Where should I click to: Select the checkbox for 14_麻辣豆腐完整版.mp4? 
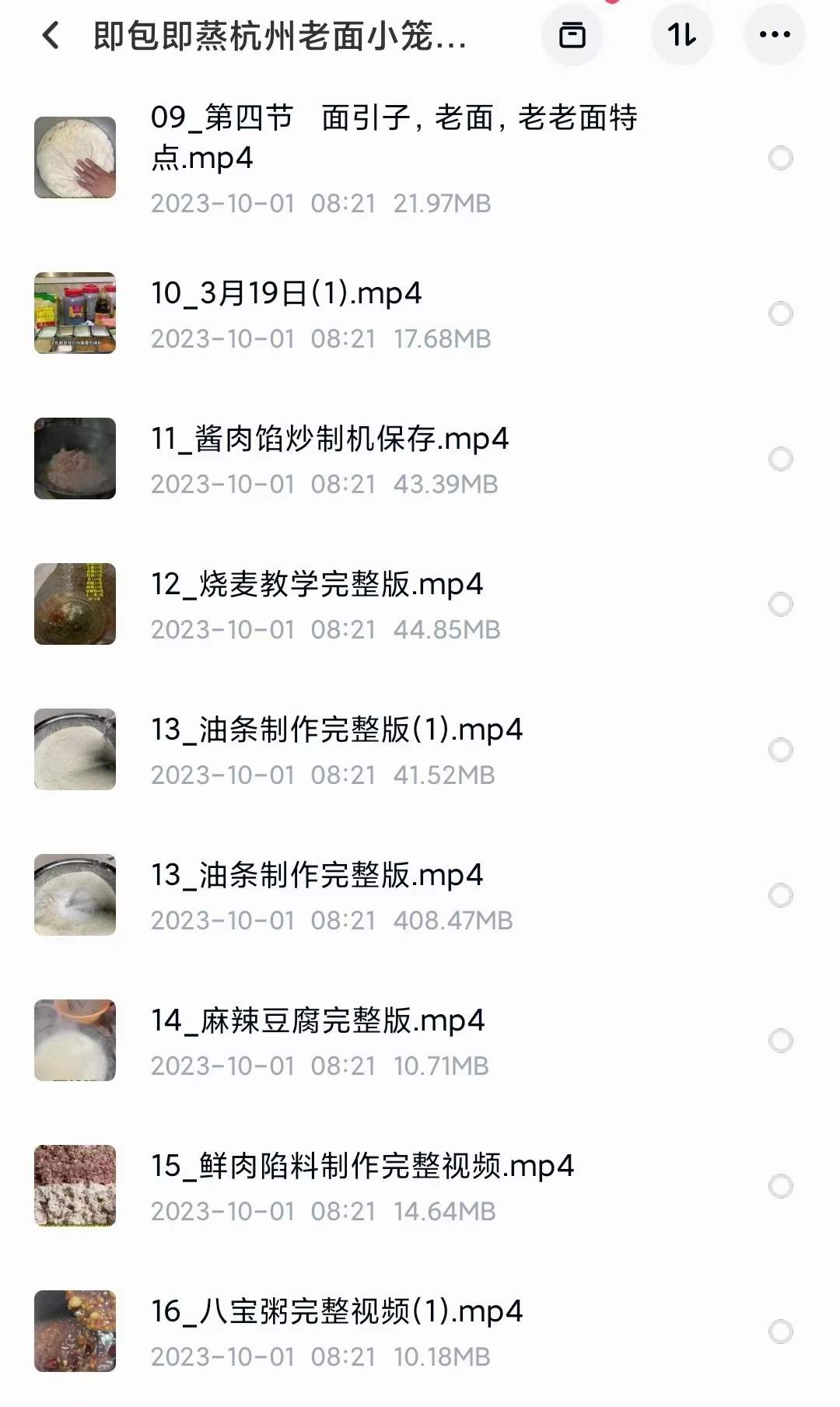pos(780,1040)
